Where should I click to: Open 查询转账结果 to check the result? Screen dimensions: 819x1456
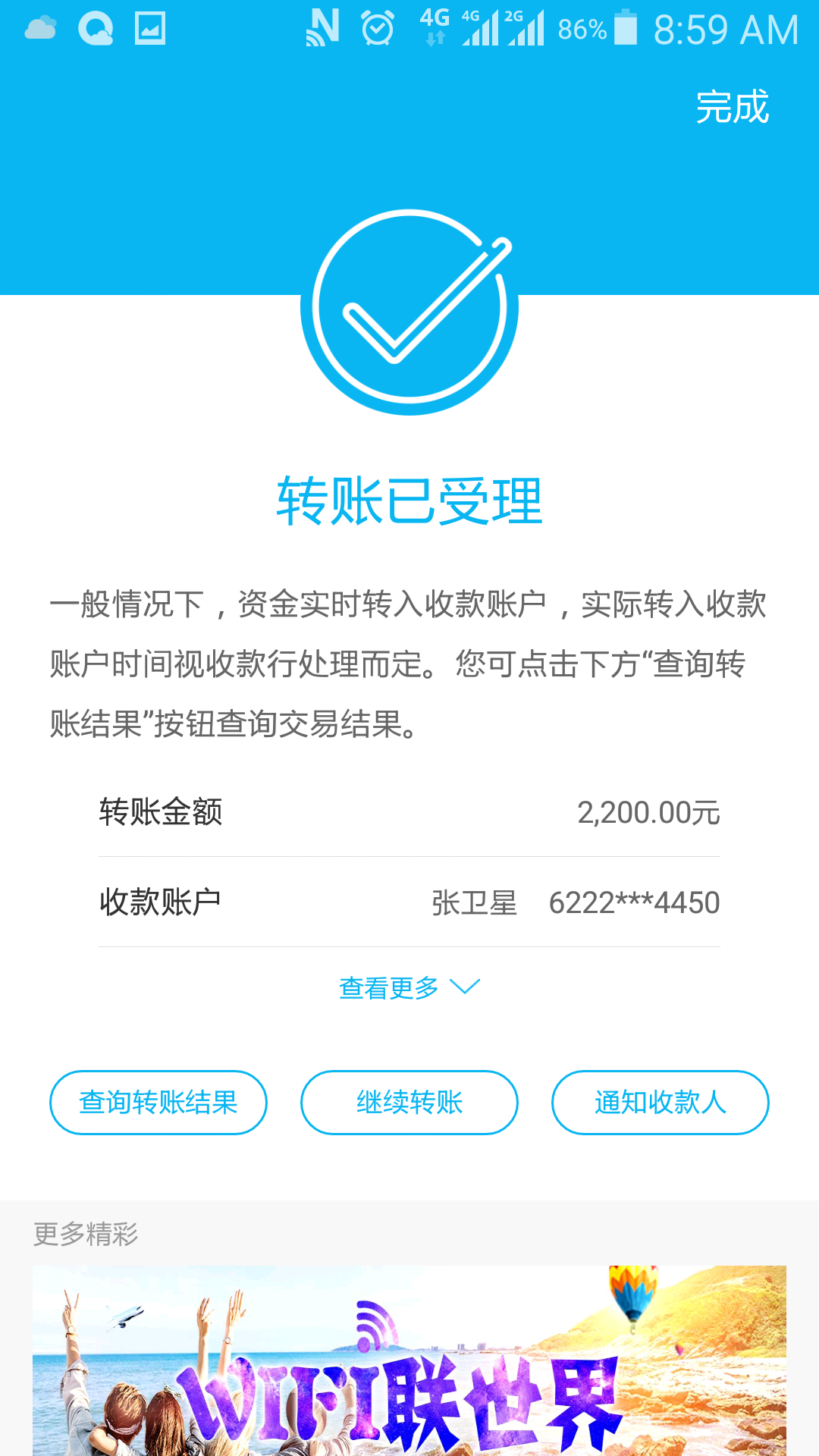158,1102
